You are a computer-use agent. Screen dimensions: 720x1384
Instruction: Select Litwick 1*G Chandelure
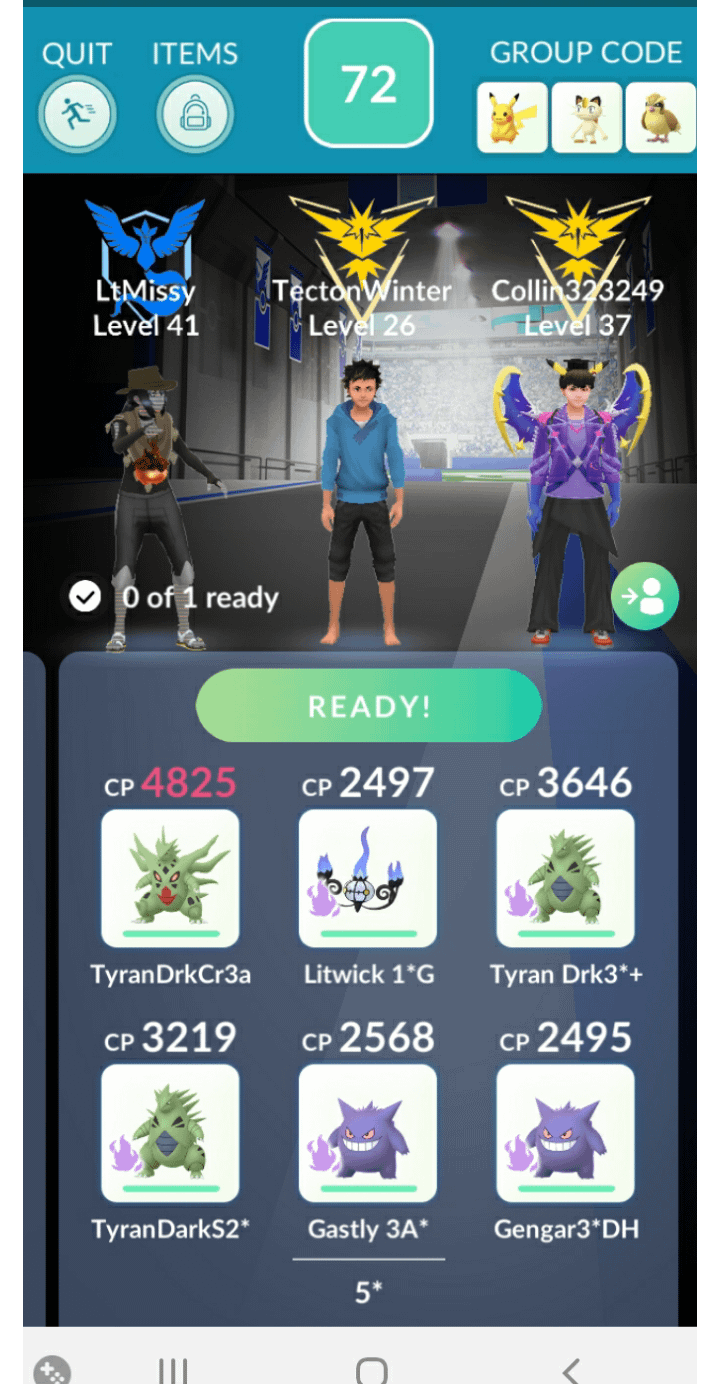click(368, 879)
